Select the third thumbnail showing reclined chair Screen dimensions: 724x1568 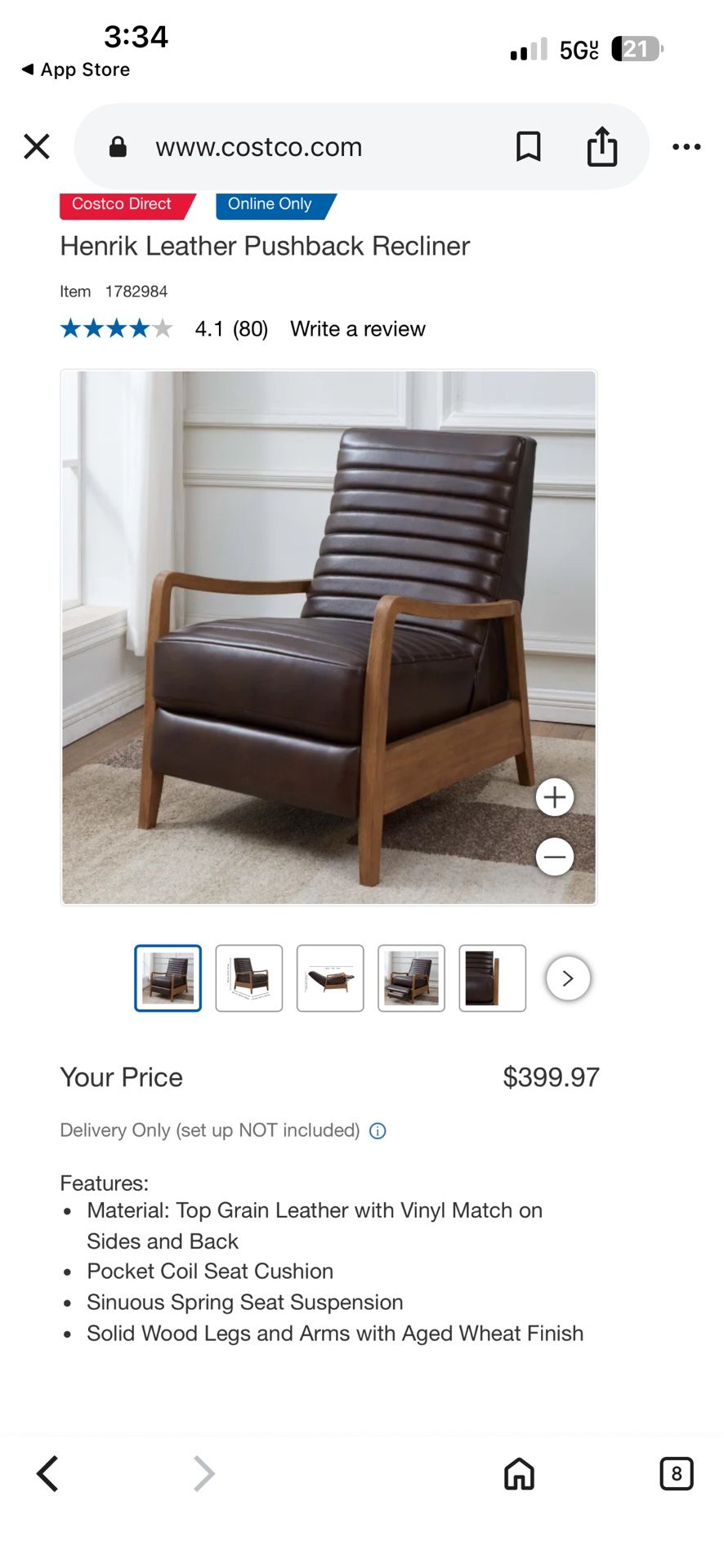pos(330,978)
